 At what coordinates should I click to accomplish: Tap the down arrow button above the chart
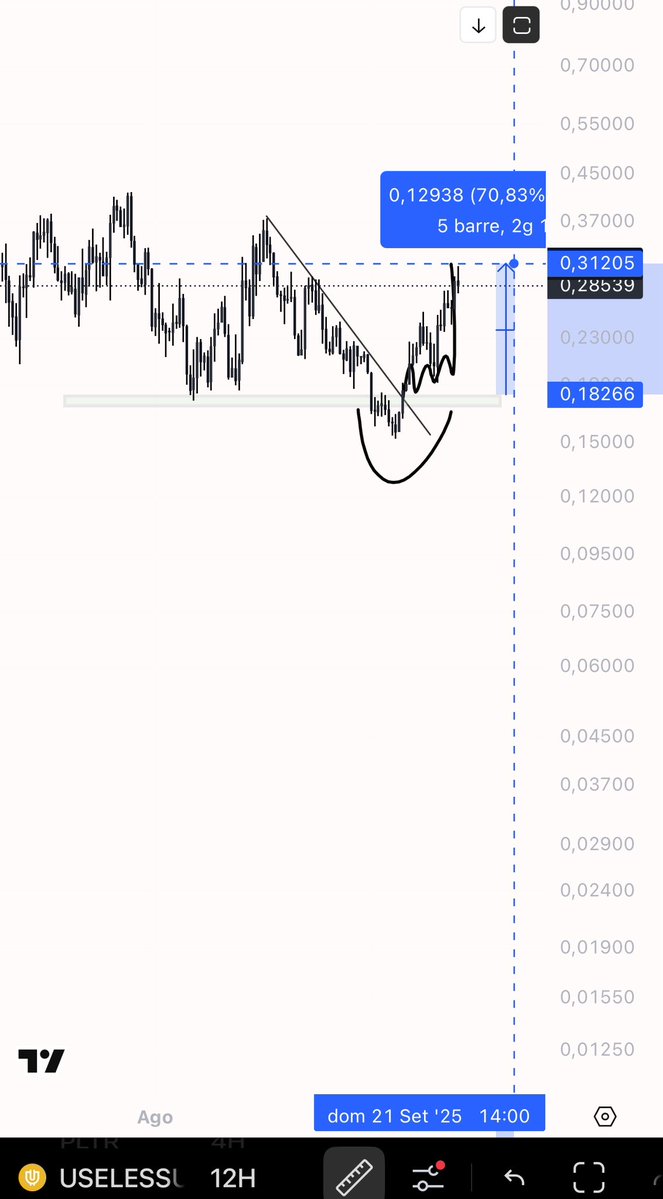479,26
